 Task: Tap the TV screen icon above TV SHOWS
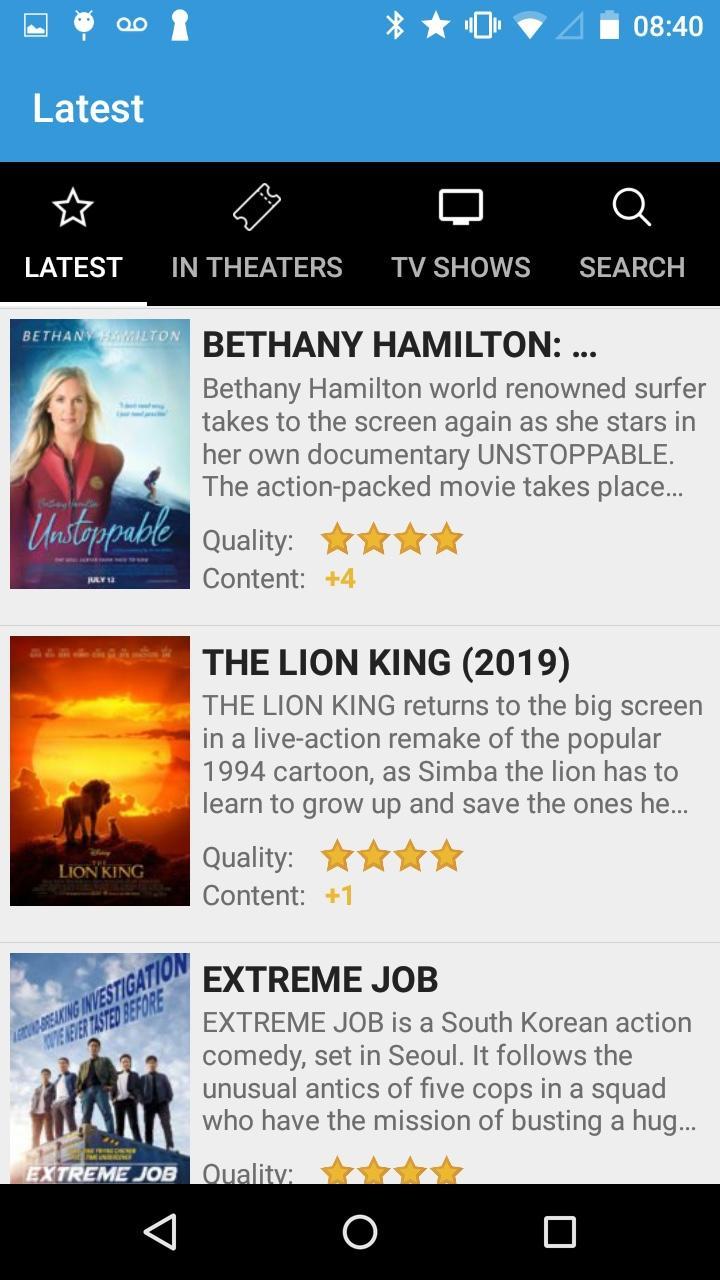[461, 207]
